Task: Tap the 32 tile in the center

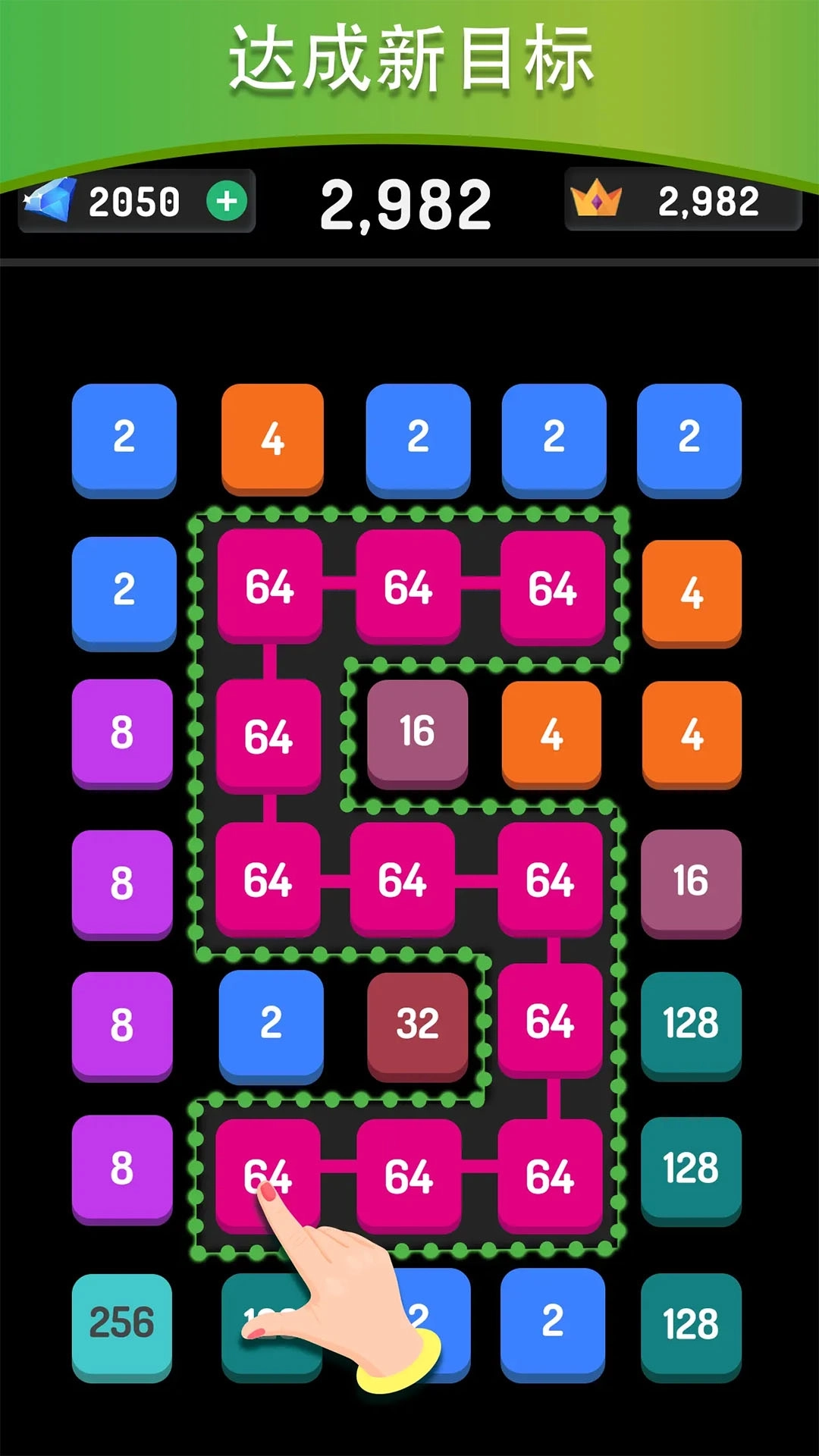Action: pos(416,1024)
